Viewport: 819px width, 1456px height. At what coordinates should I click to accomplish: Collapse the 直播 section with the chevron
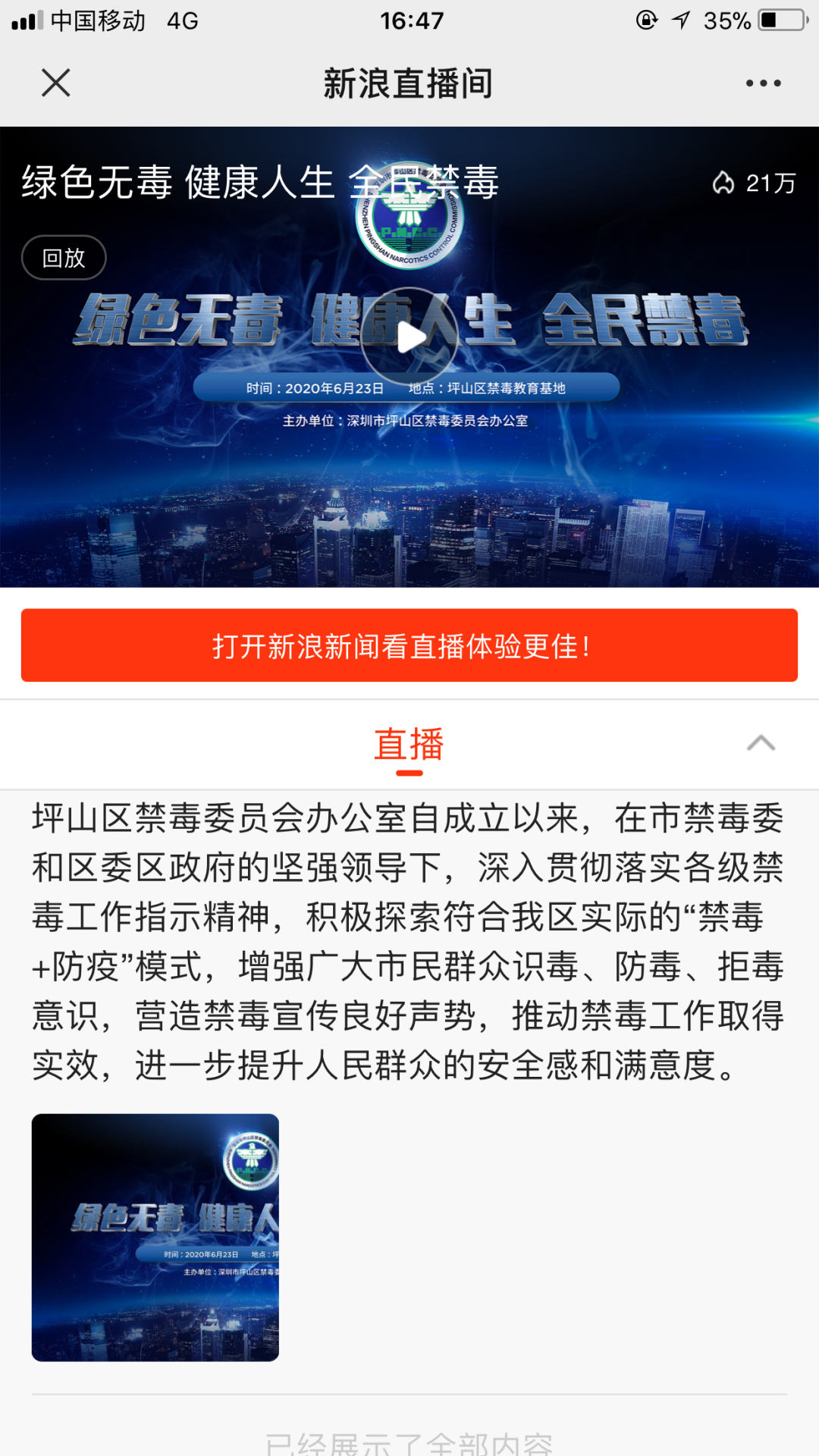point(761,743)
